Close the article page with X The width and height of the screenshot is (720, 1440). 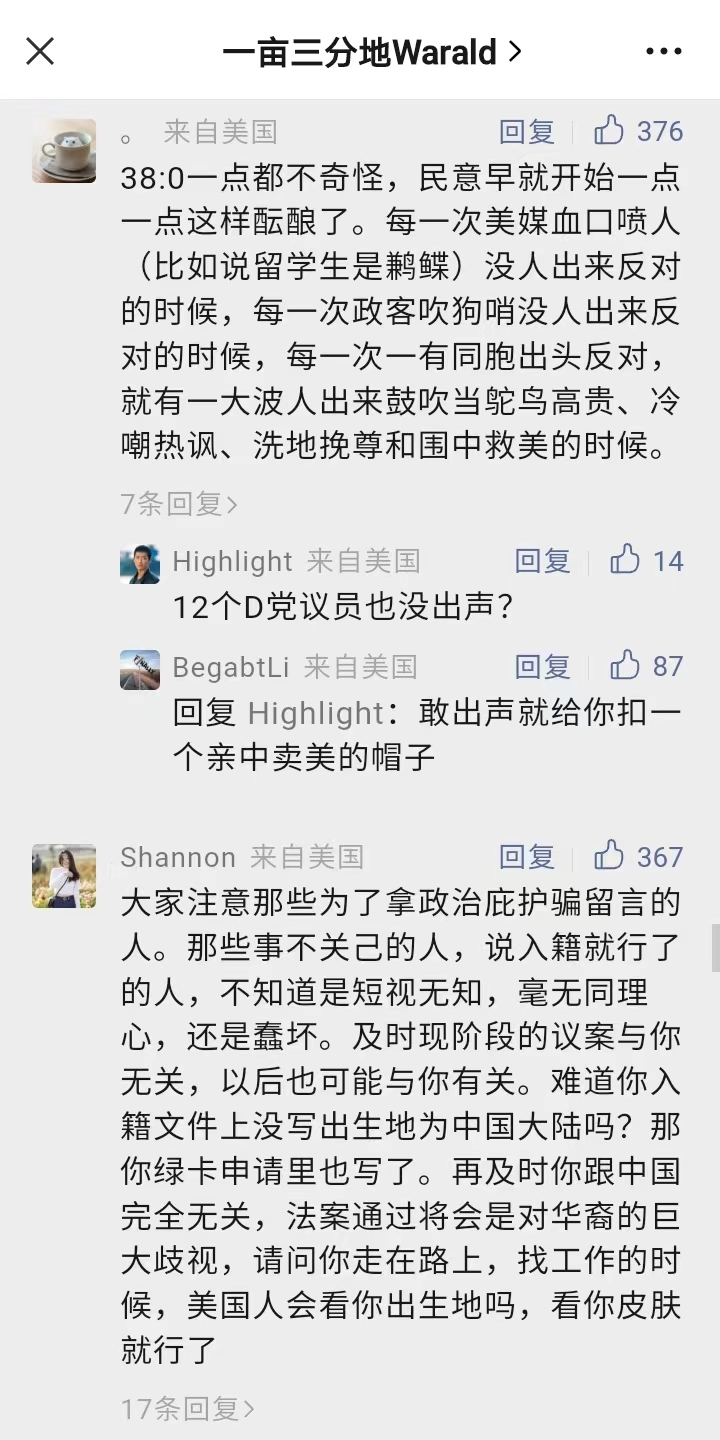[x=40, y=51]
